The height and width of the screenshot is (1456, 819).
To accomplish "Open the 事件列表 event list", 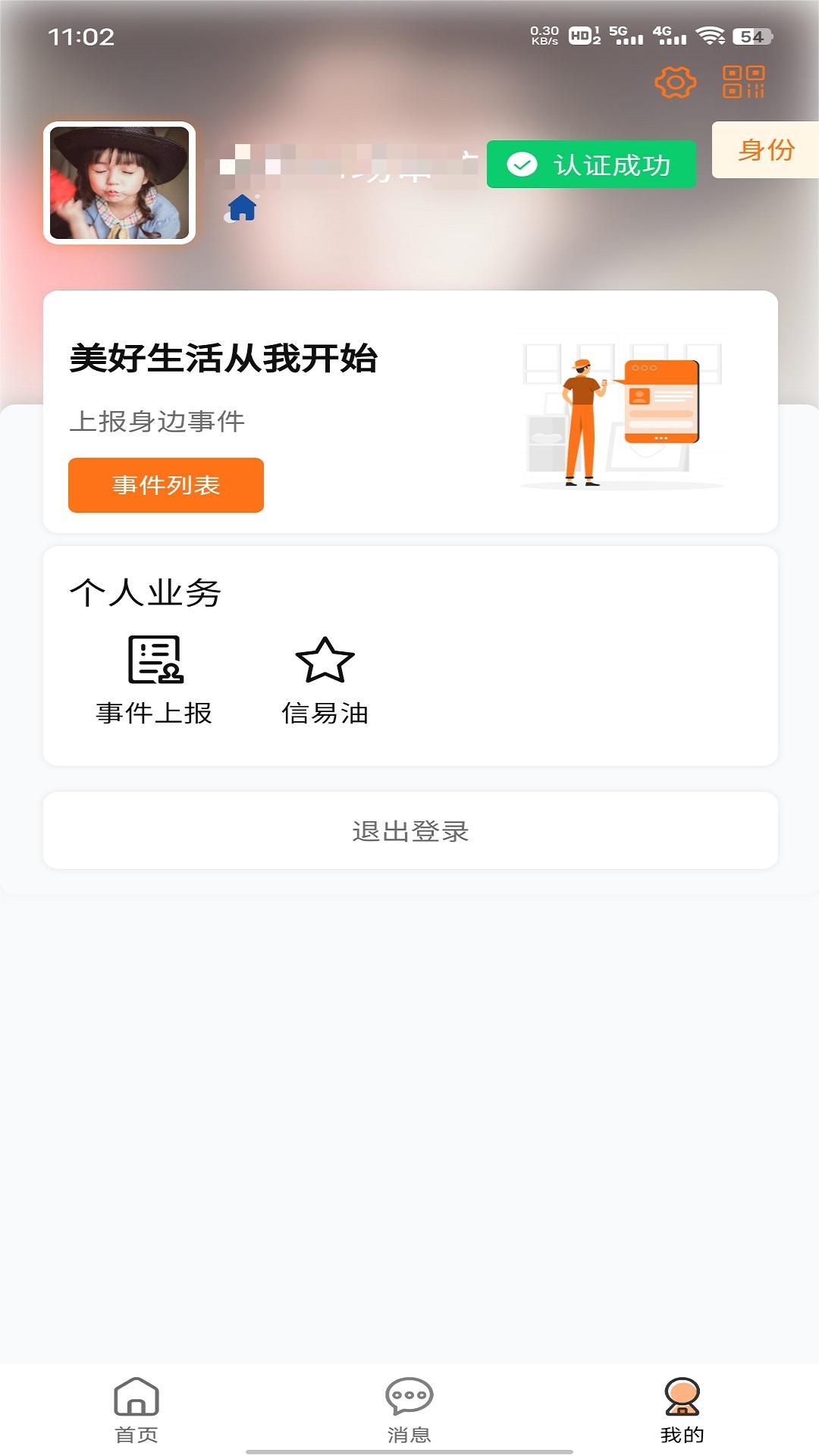I will [166, 485].
